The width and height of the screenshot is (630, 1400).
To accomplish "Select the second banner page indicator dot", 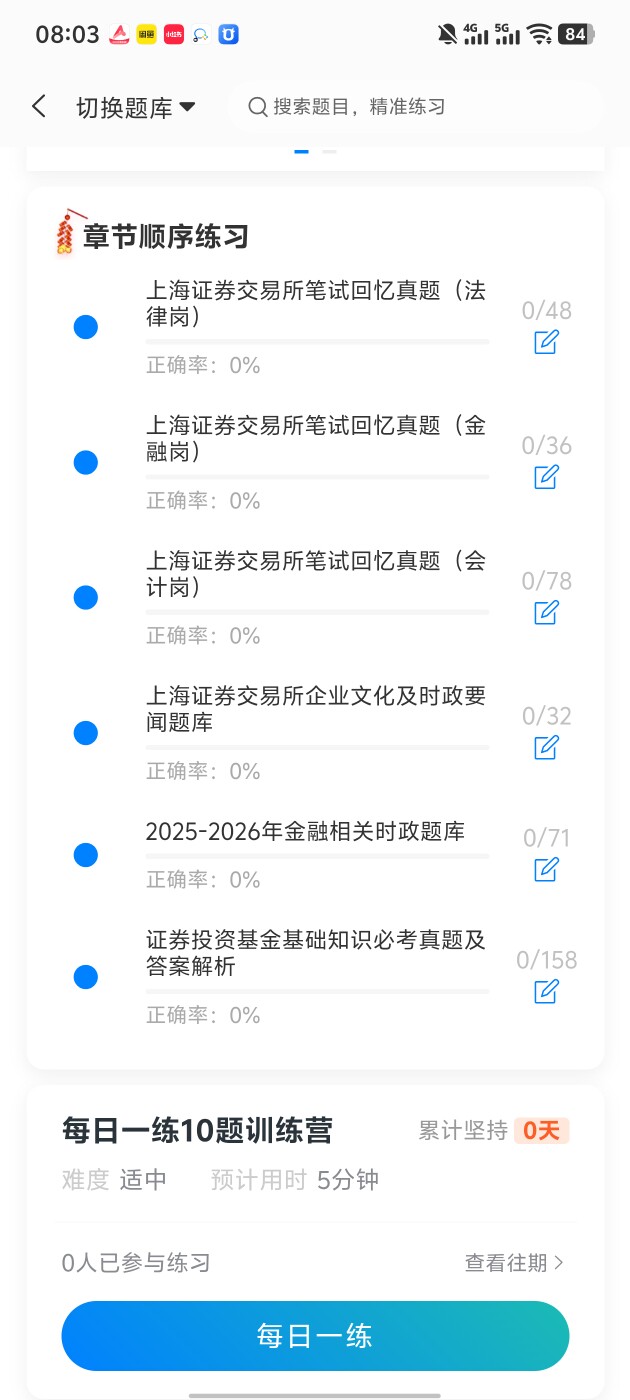I will point(329,152).
